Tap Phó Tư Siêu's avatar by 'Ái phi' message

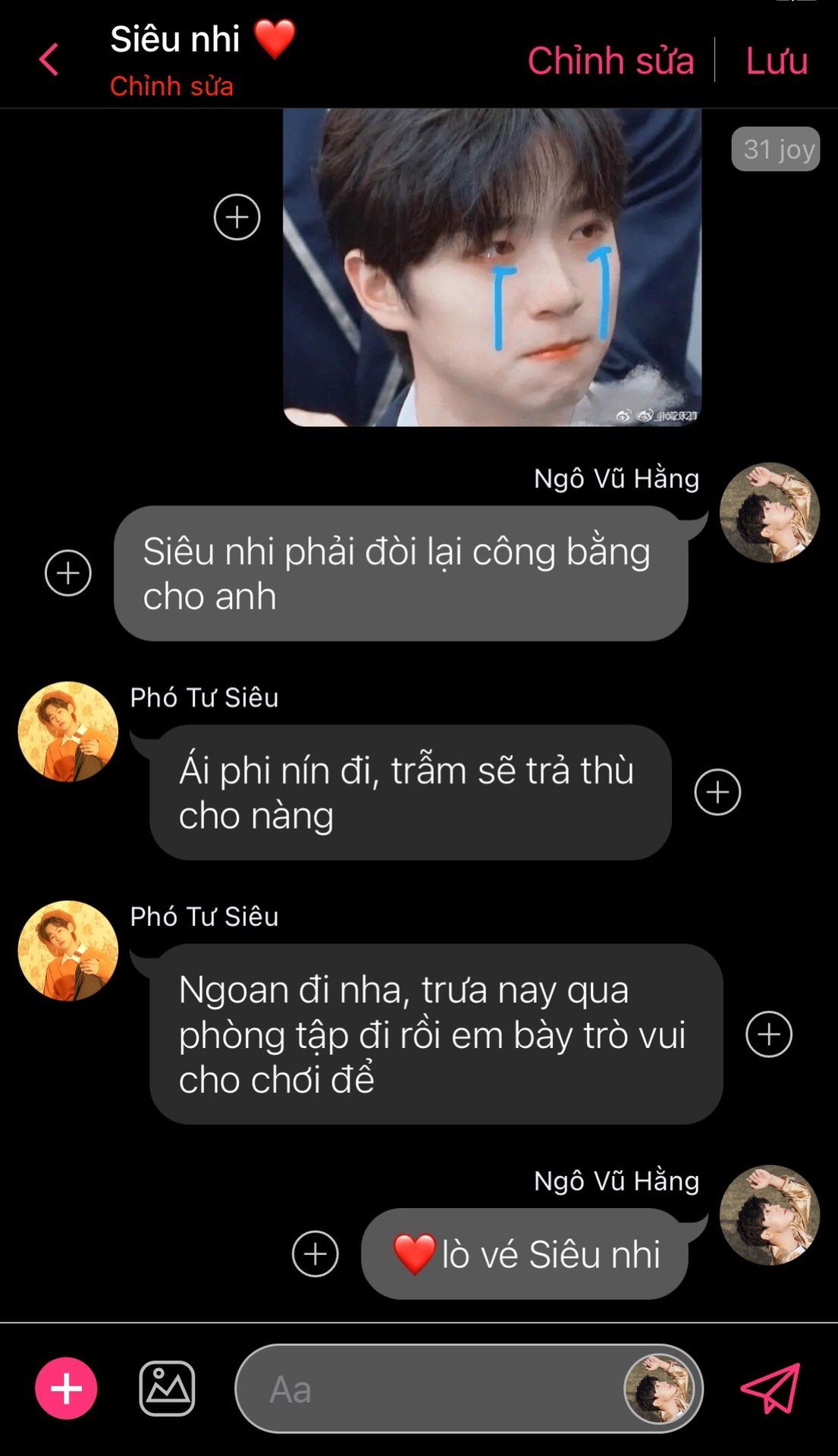click(x=68, y=732)
